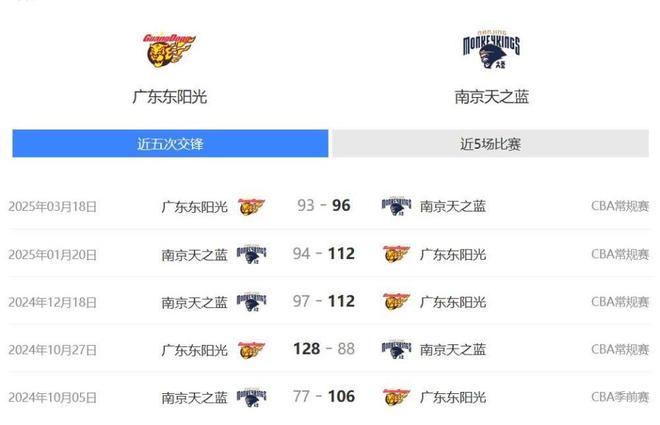660x425 pixels.
Task: View the 2024年10月05日 preseason match
Action: [328, 397]
